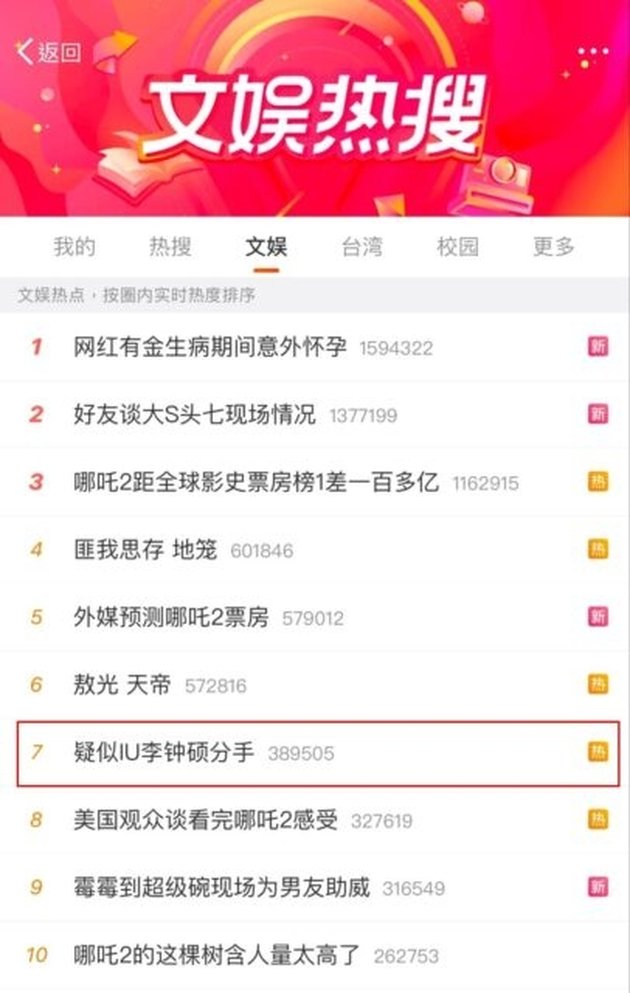This screenshot has width=630, height=993.
Task: Open topic 霉霉到超级碗现场为男友助威
Action: (x=222, y=888)
